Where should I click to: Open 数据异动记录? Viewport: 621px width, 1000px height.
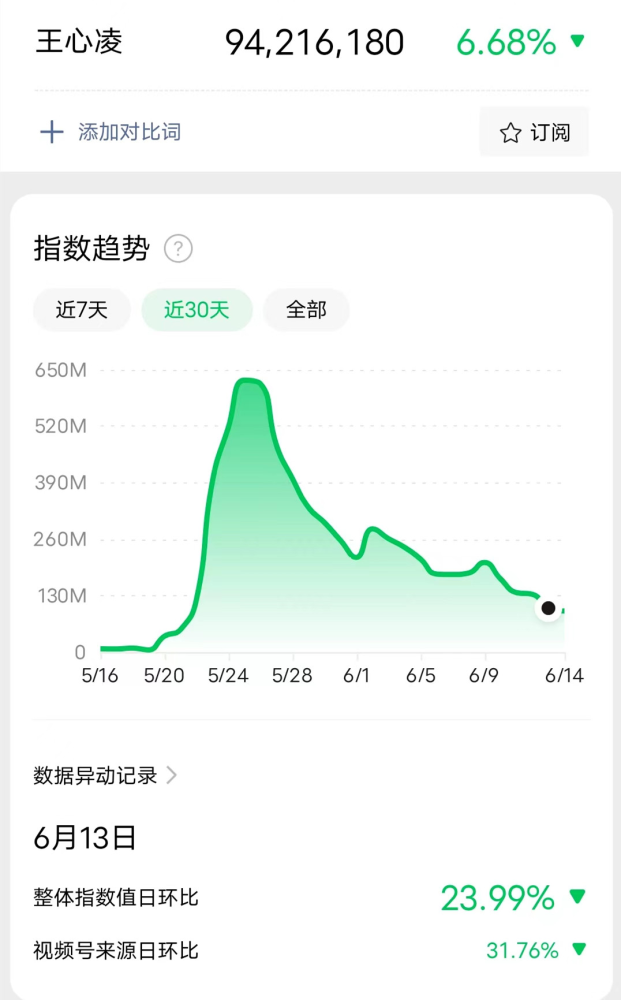[105, 776]
